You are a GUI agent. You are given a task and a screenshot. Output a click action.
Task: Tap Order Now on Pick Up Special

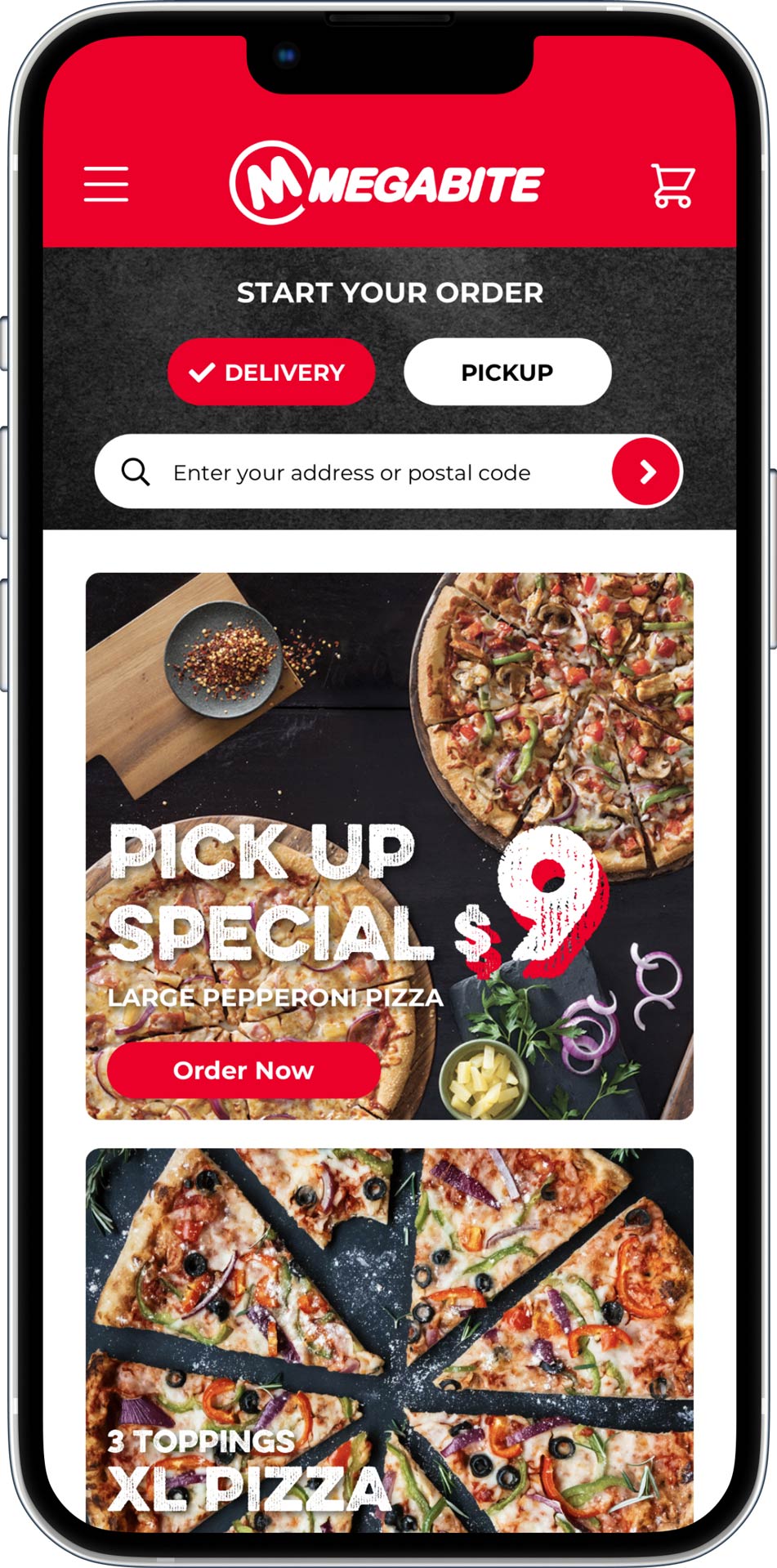pyautogui.click(x=243, y=1070)
